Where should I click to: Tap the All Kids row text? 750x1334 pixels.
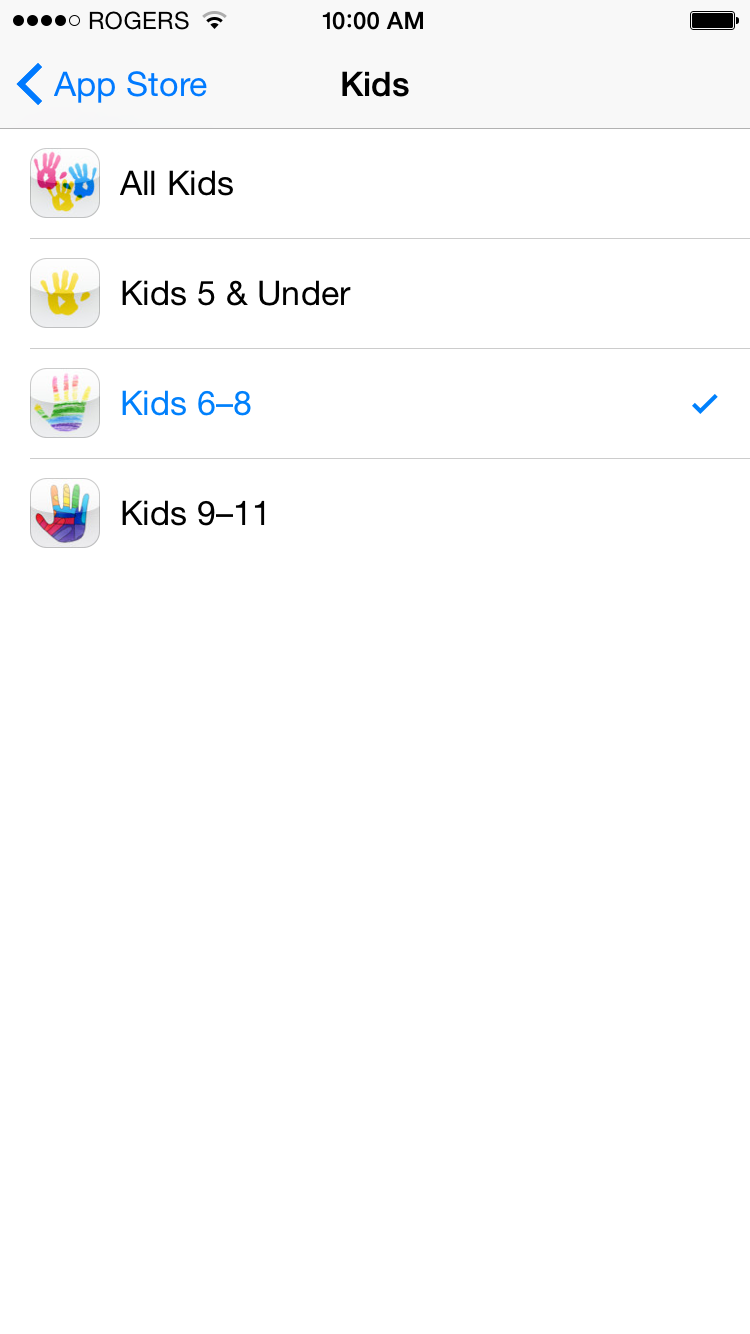pos(176,183)
